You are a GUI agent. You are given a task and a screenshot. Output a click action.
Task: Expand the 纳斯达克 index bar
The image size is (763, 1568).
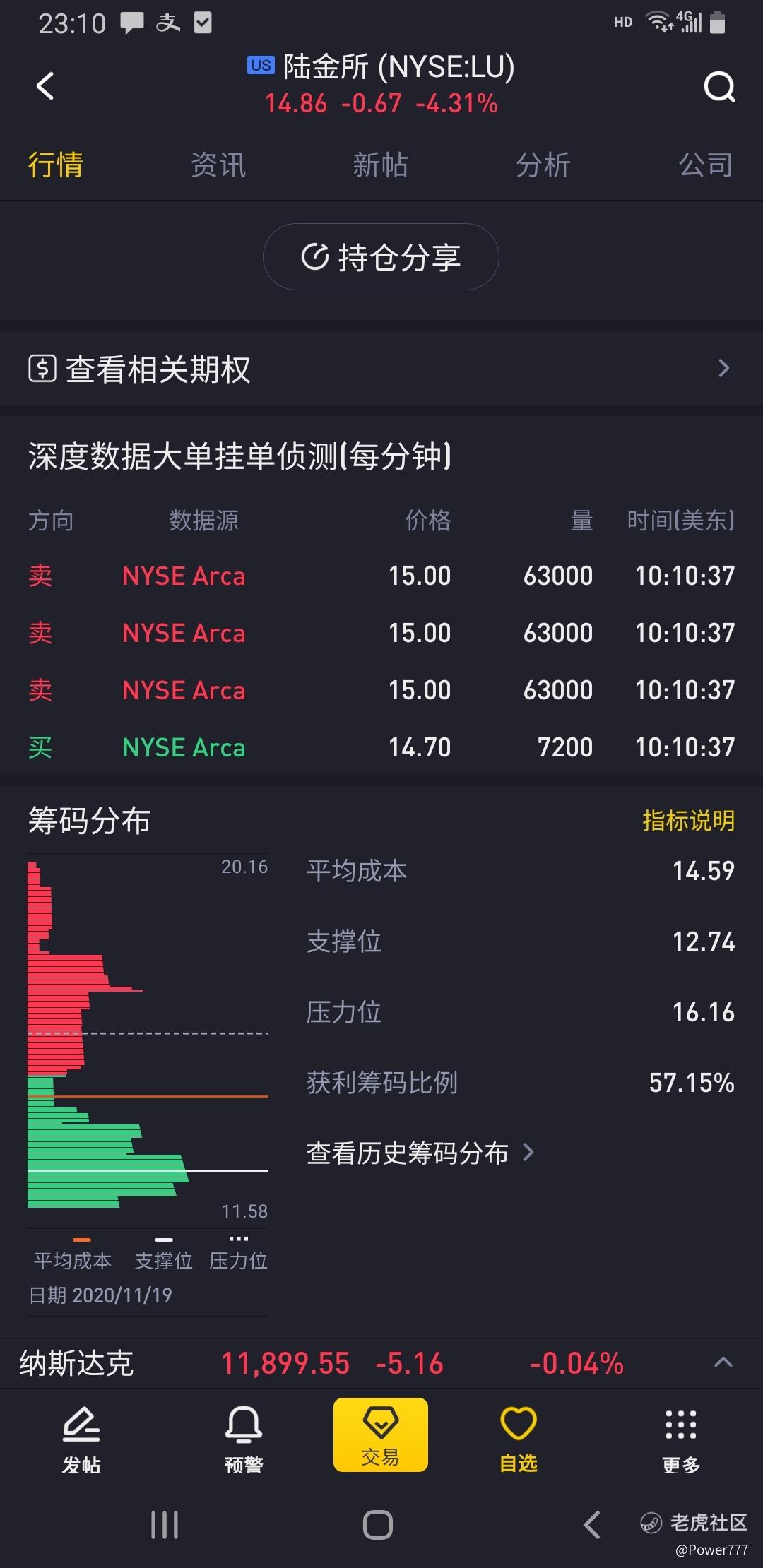tap(723, 1362)
